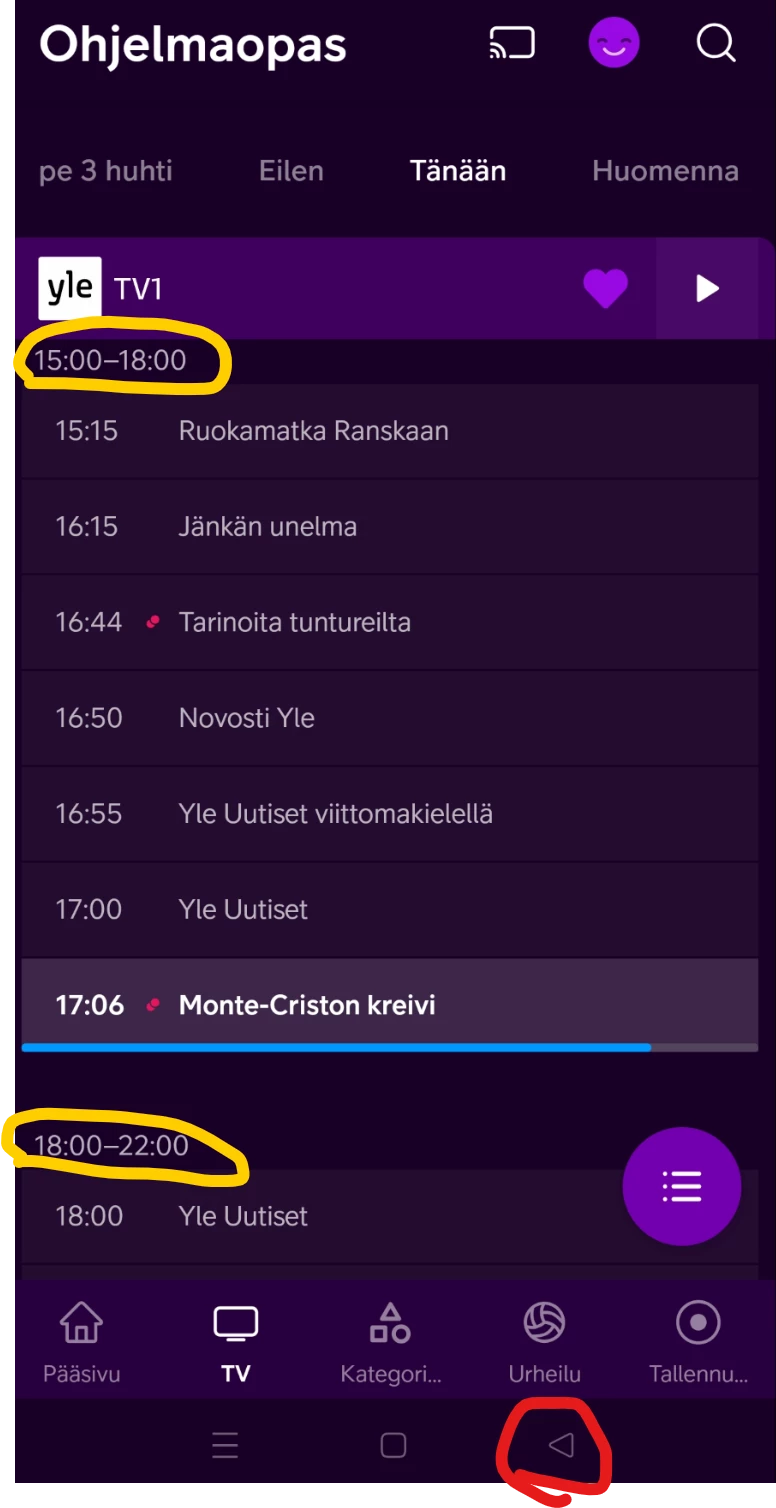Open the Tallennukset tab
Image resolution: width=776 pixels, height=1508 pixels.
pos(698,1342)
